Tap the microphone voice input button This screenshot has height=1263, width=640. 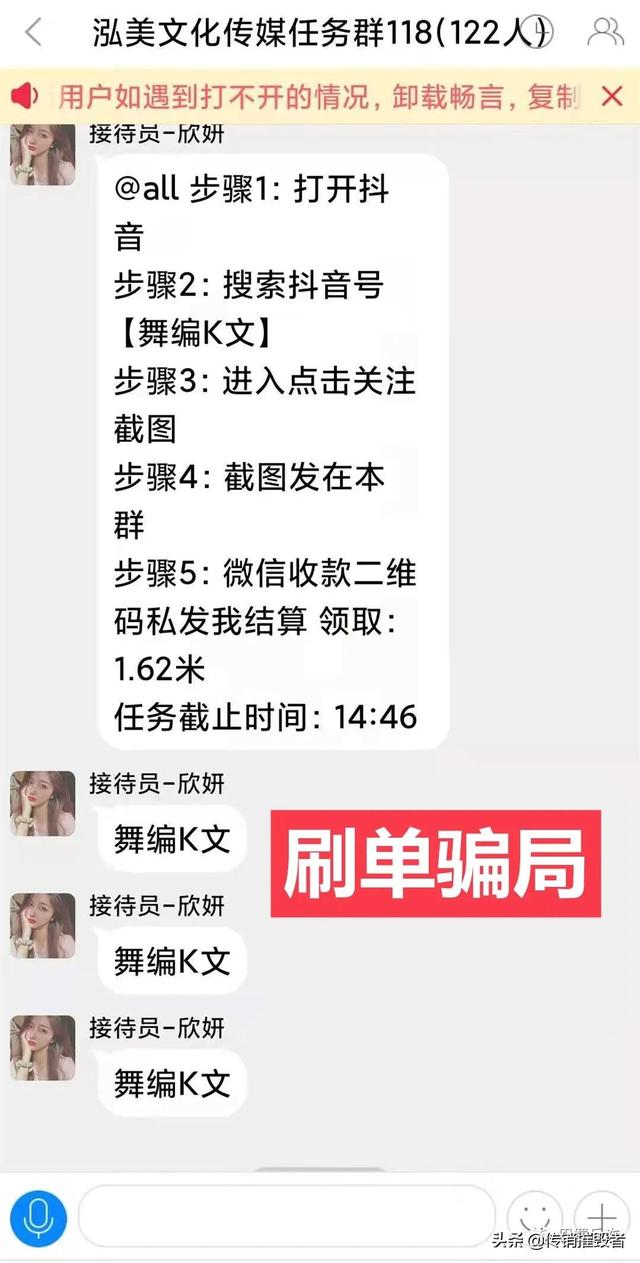[39, 1217]
